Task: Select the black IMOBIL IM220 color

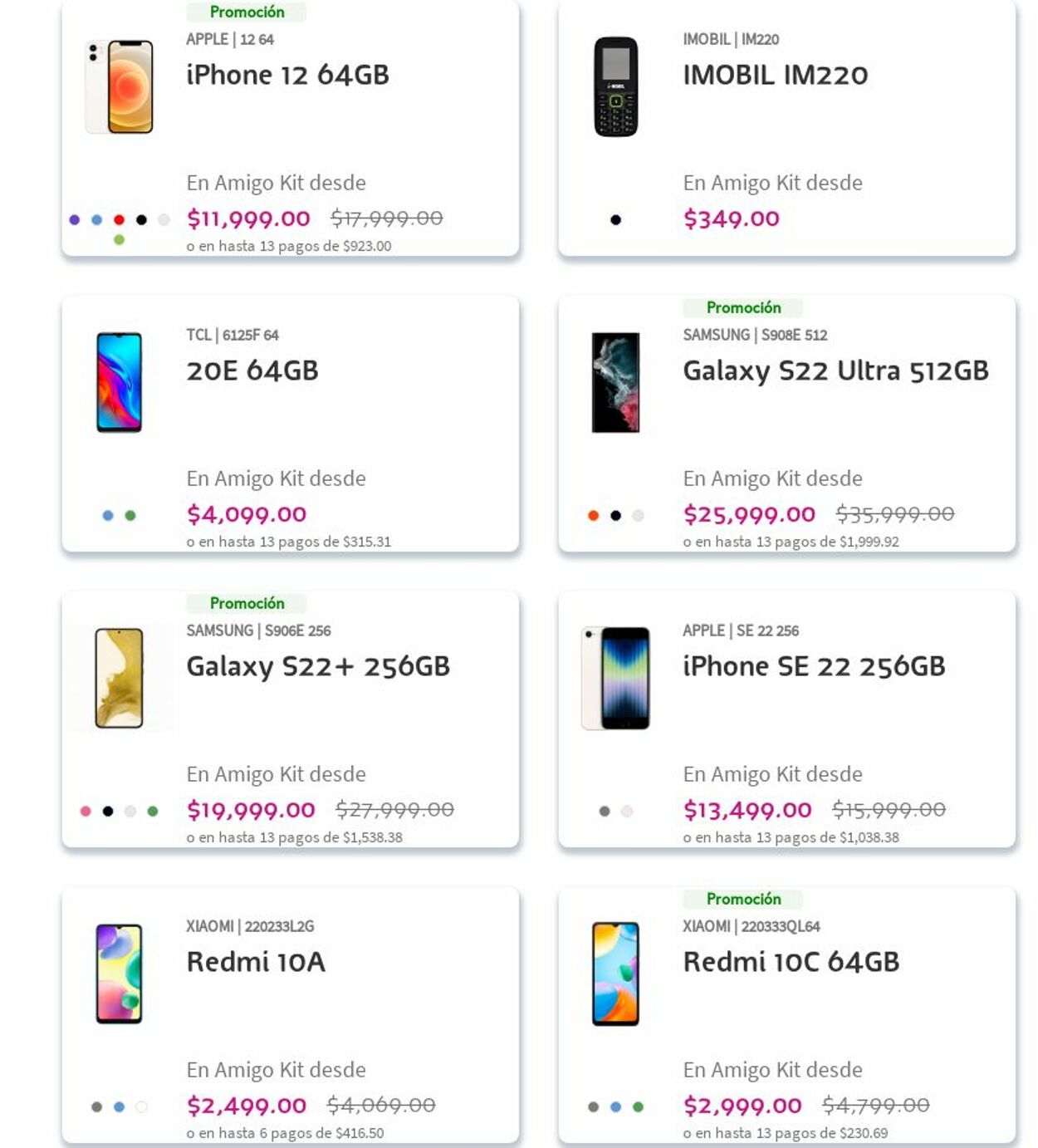Action: (x=615, y=220)
